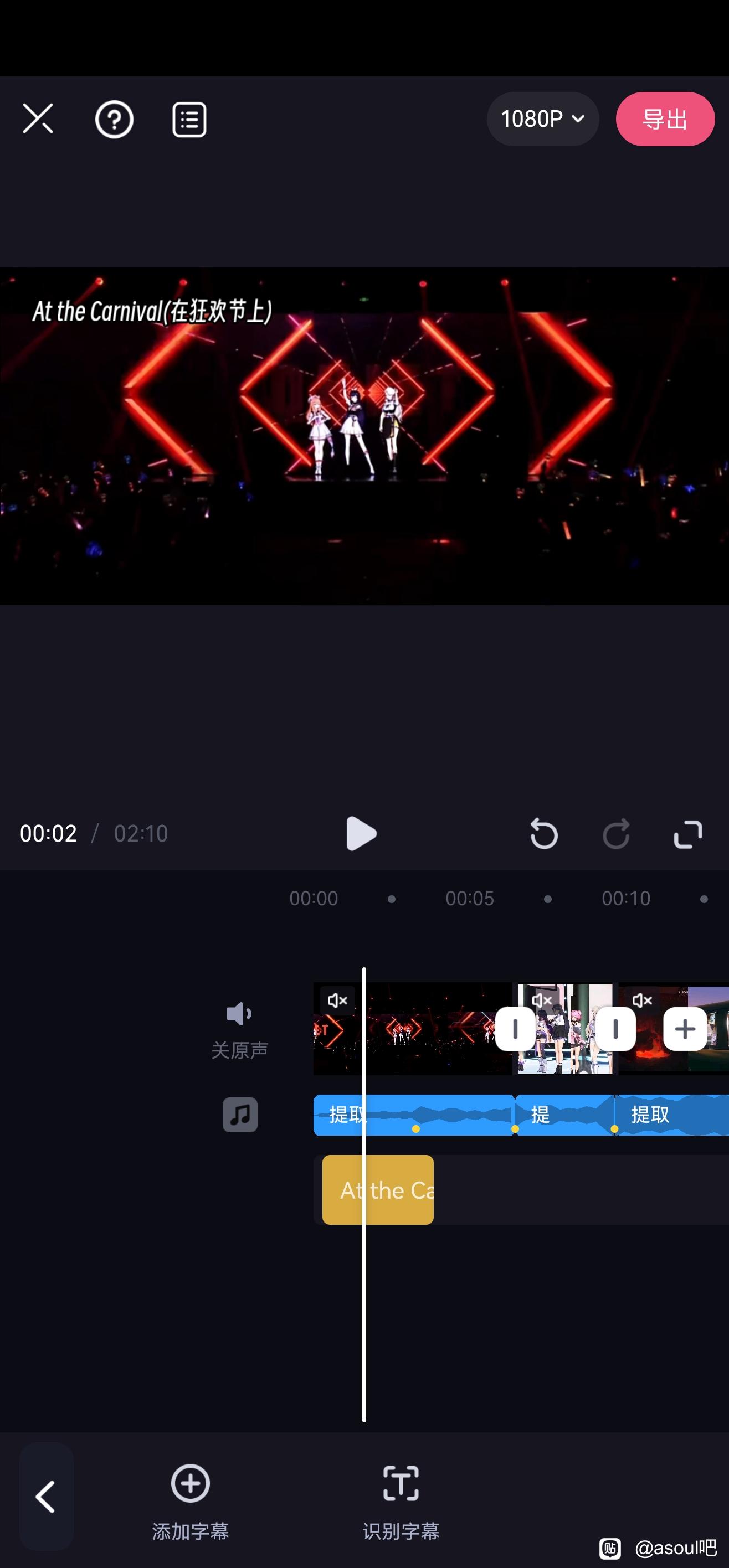Tap 添加字幕 to add subtitles
Screen dimensions: 729x1568
pyautogui.click(x=191, y=1502)
